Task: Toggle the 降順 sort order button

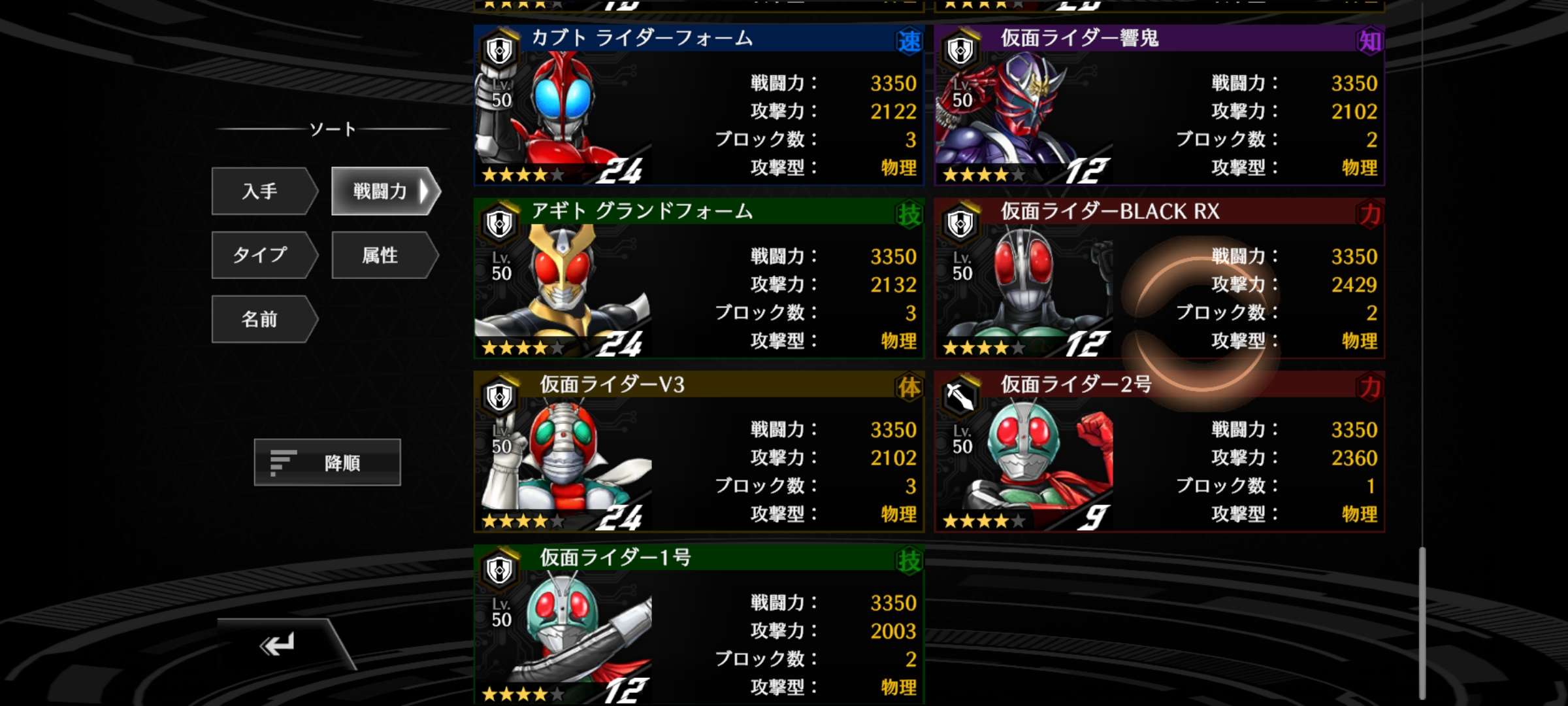Action: 327,463
